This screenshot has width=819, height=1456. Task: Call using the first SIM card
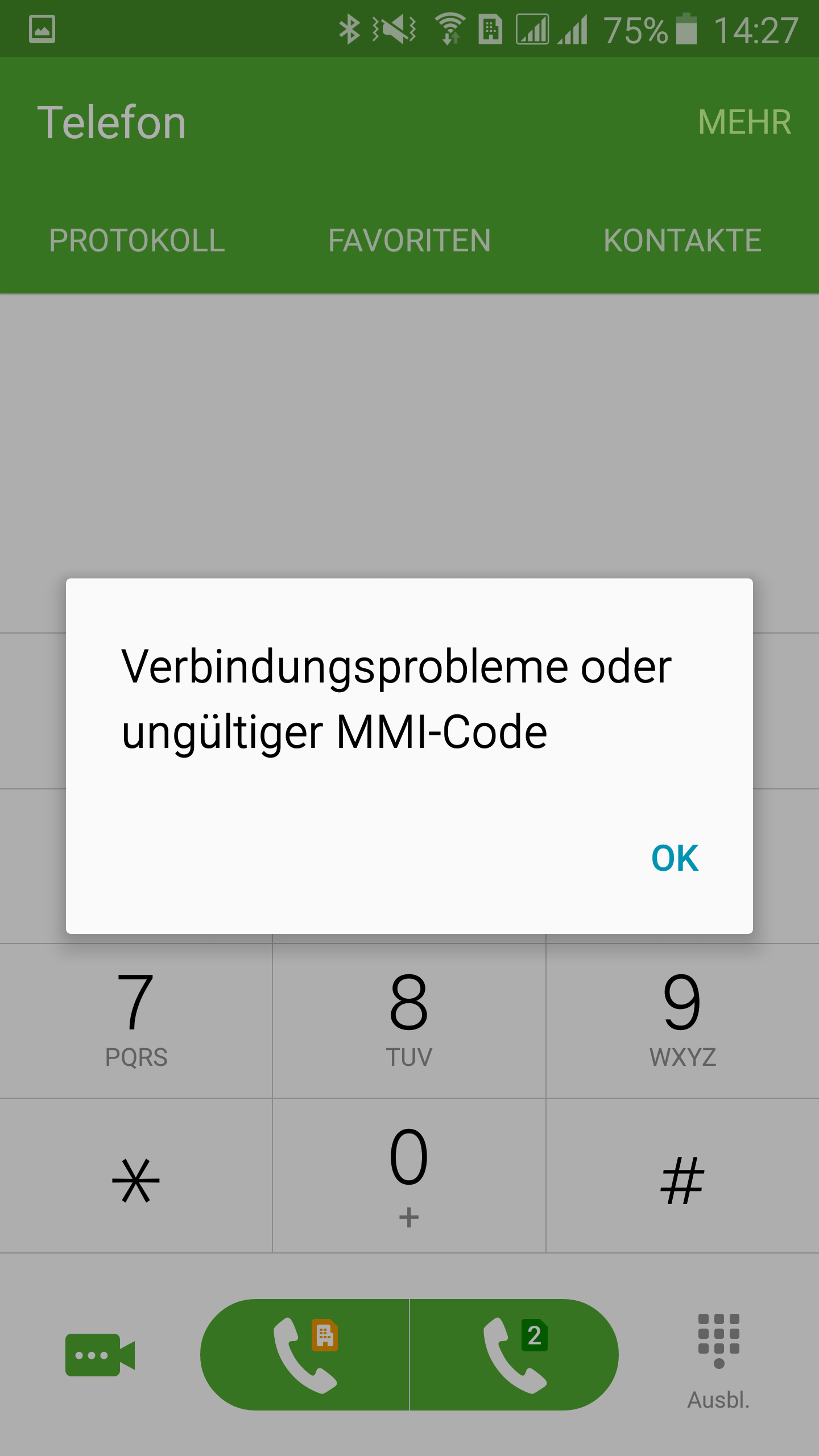pos(305,1355)
